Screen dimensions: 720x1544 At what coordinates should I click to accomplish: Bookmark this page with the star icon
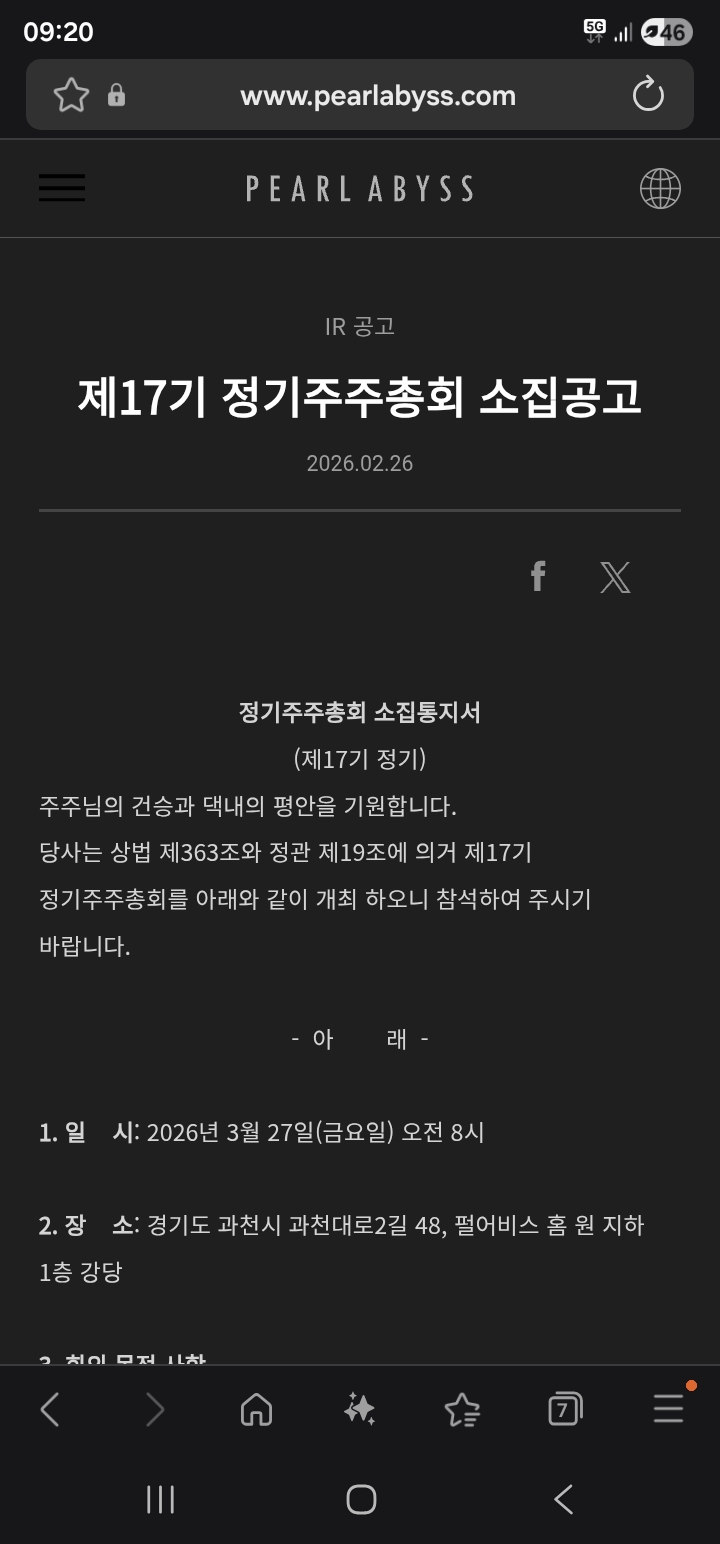point(71,96)
